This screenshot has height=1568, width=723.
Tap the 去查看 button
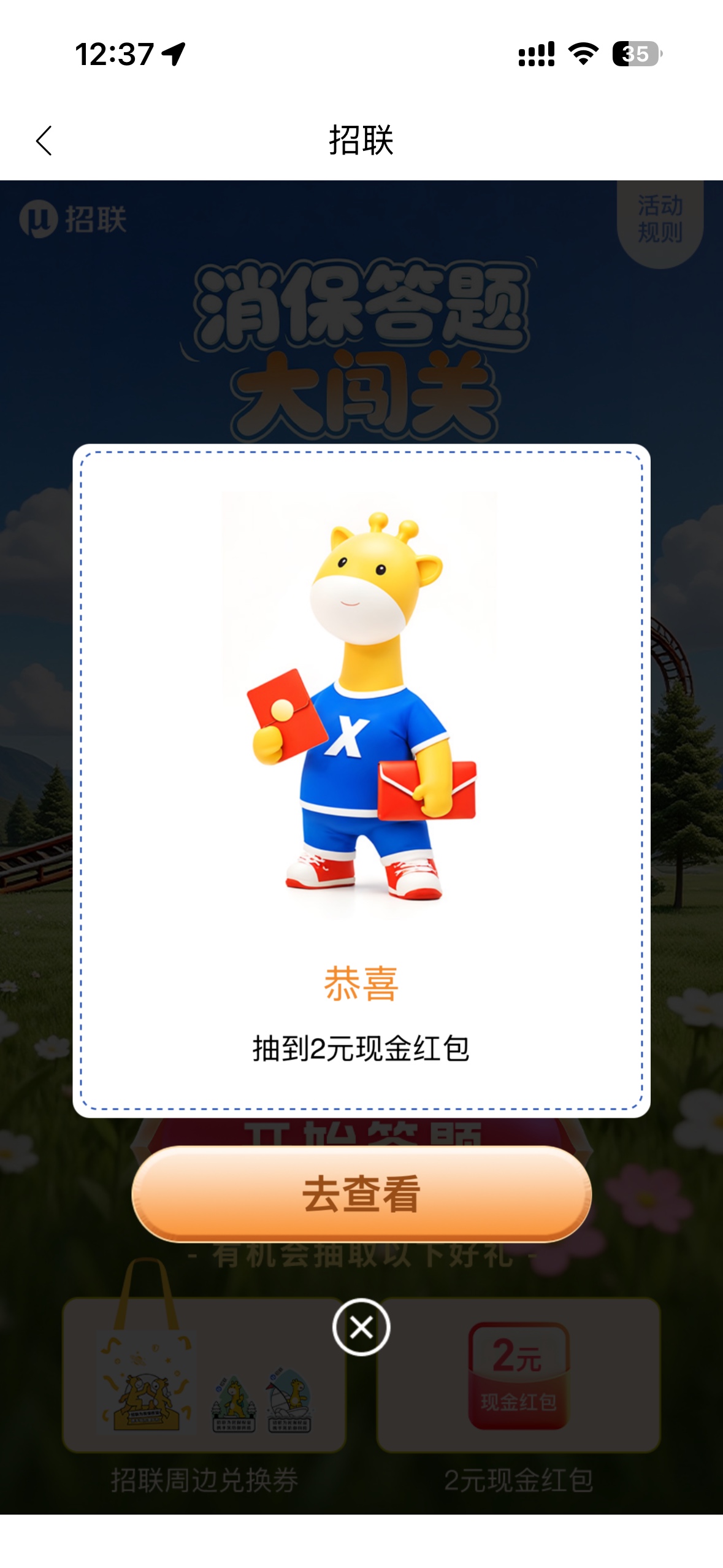click(x=361, y=1193)
